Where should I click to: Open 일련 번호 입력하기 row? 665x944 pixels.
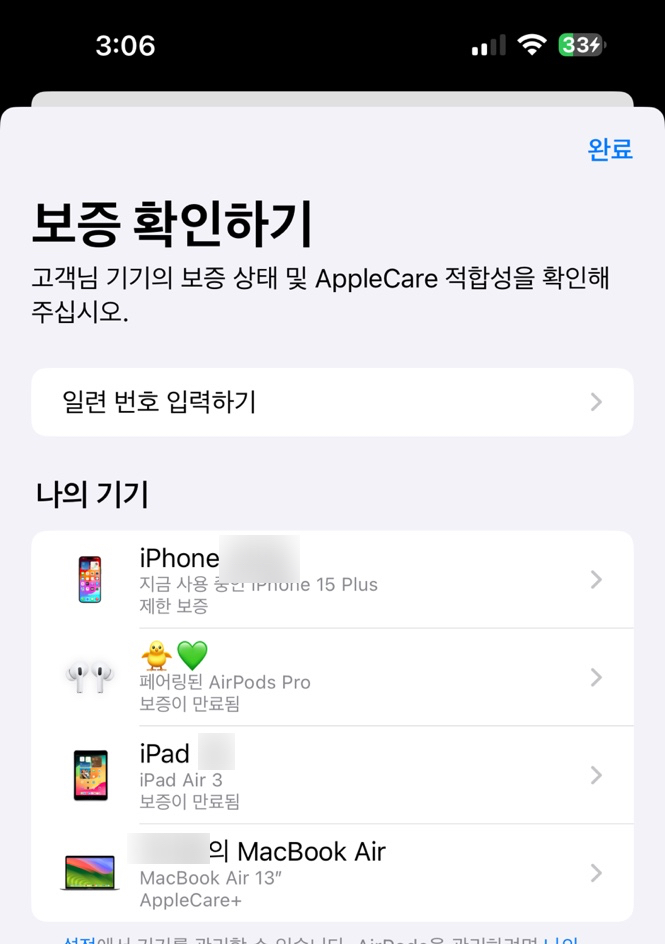332,402
